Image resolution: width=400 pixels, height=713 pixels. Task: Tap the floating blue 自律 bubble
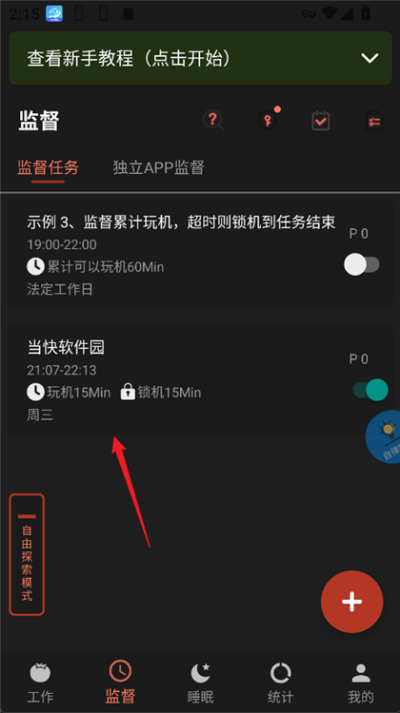384,437
